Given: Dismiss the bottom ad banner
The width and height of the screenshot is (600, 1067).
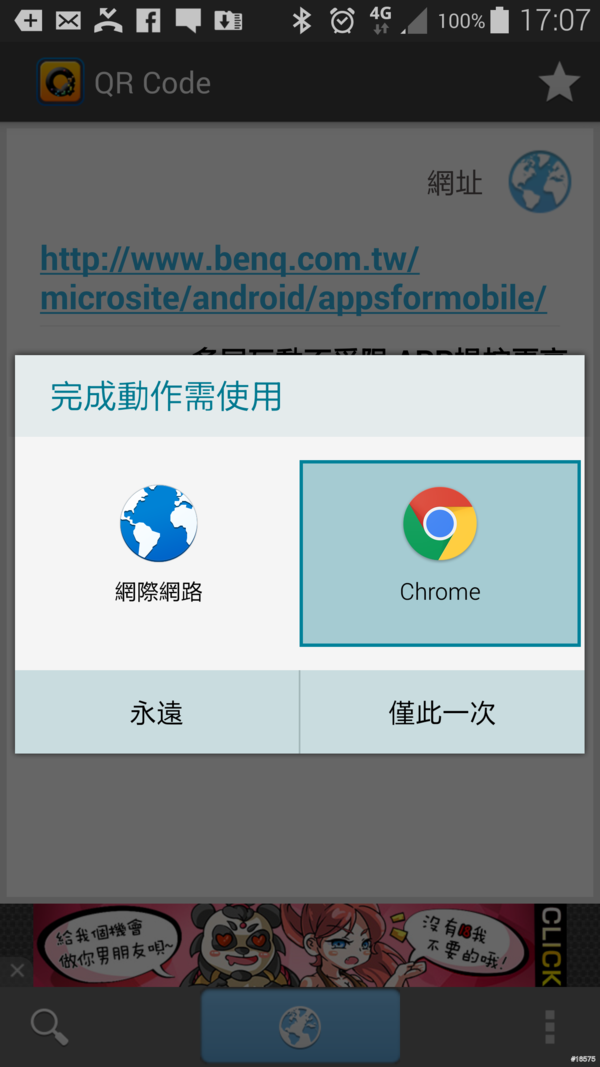Looking at the screenshot, I should coord(16,970).
